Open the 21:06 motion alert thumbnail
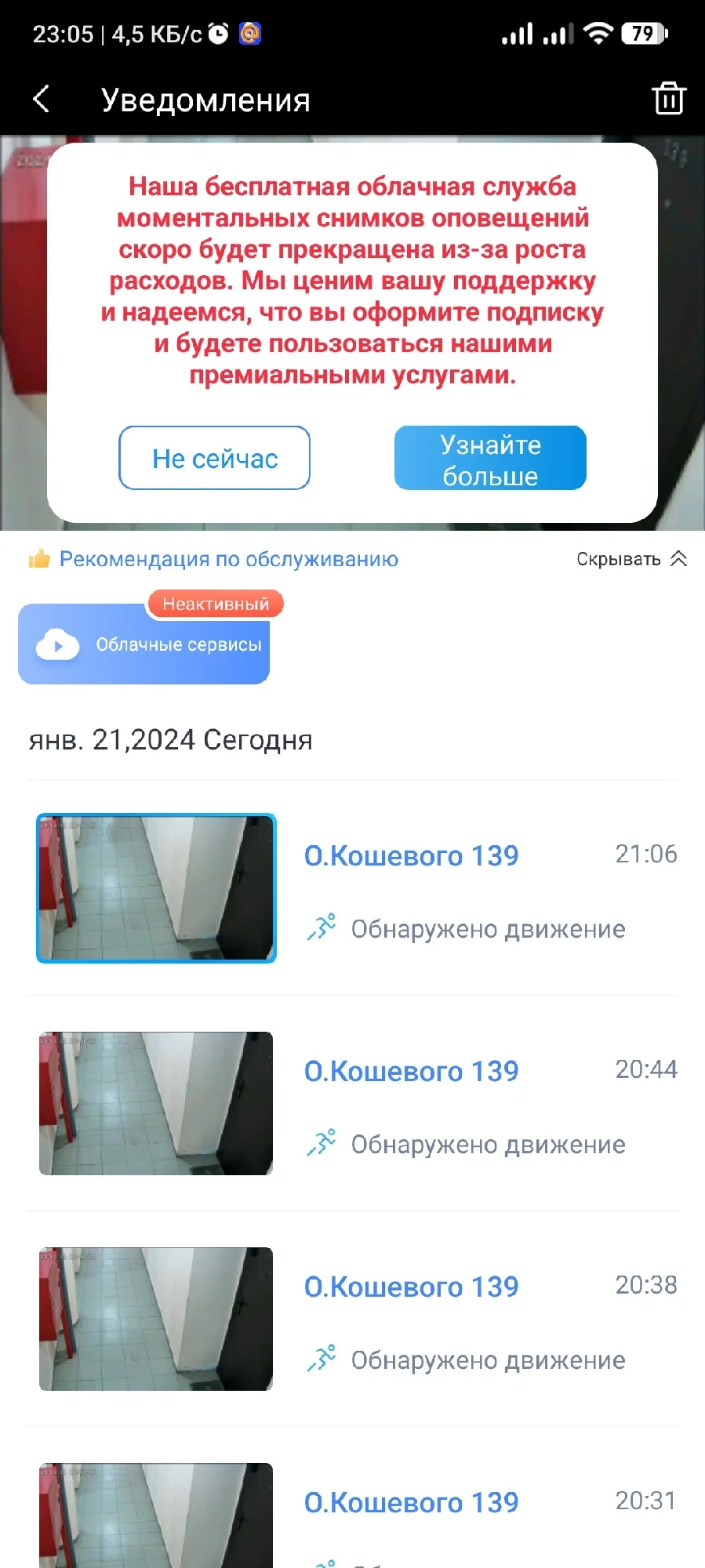 (156, 888)
